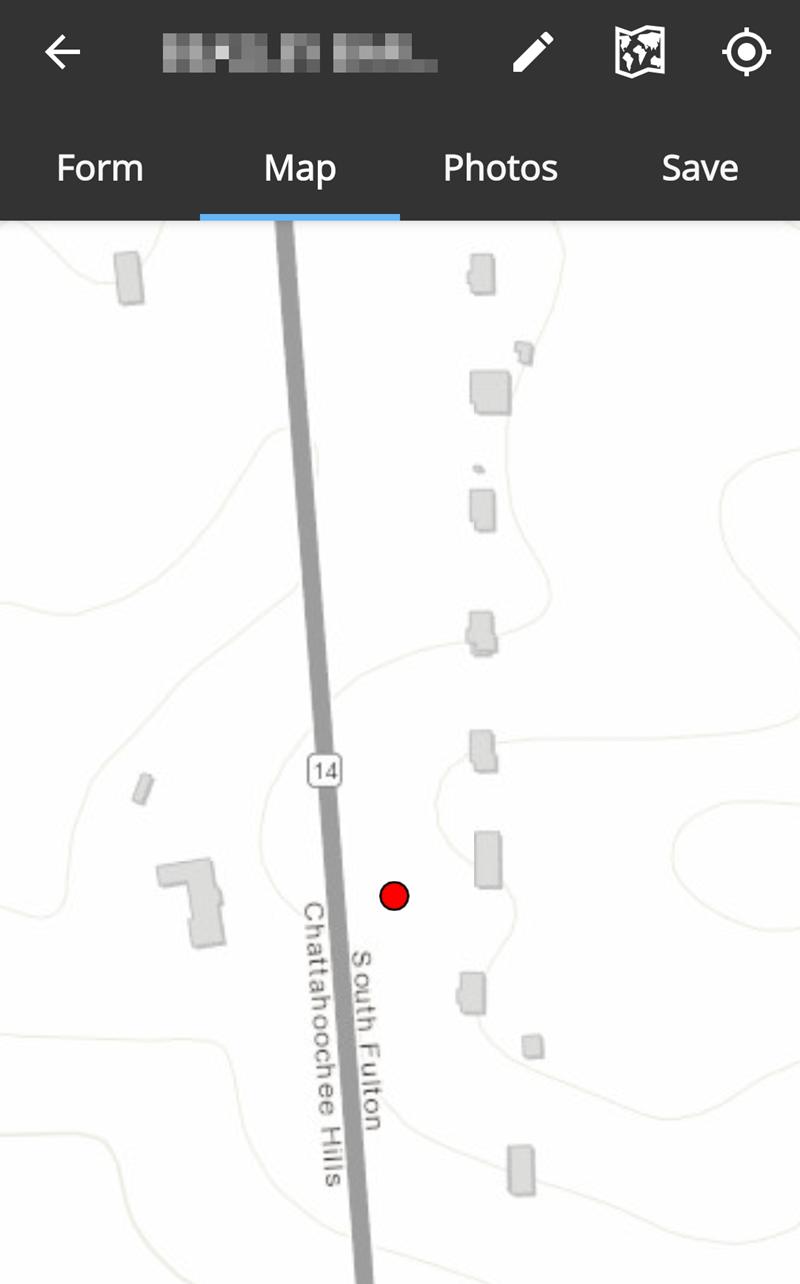This screenshot has width=800, height=1284.
Task: Tap the highlighted Map tab underline
Action: coord(299,214)
